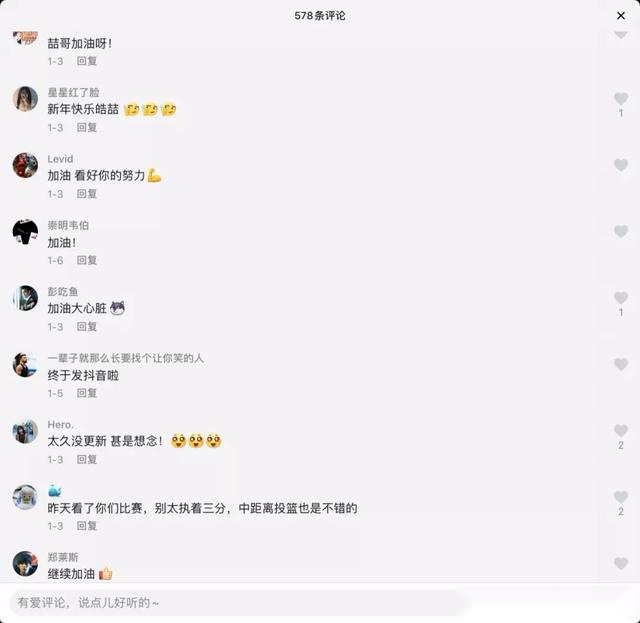Close the 578条评论 comments panel
This screenshot has width=640, height=623.
pos(621,16)
